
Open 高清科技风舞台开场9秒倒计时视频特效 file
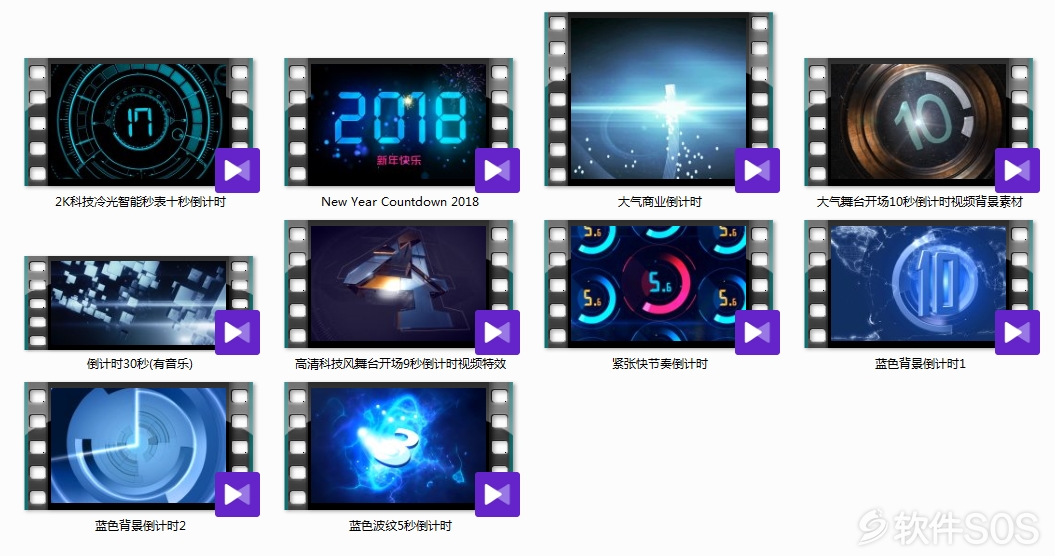point(399,285)
